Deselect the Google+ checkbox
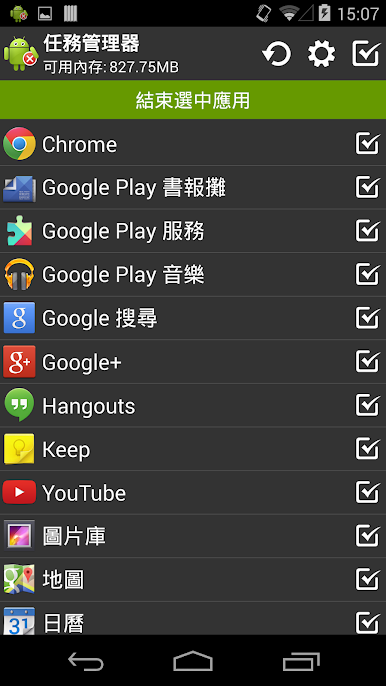This screenshot has height=686, width=386. pyautogui.click(x=368, y=361)
